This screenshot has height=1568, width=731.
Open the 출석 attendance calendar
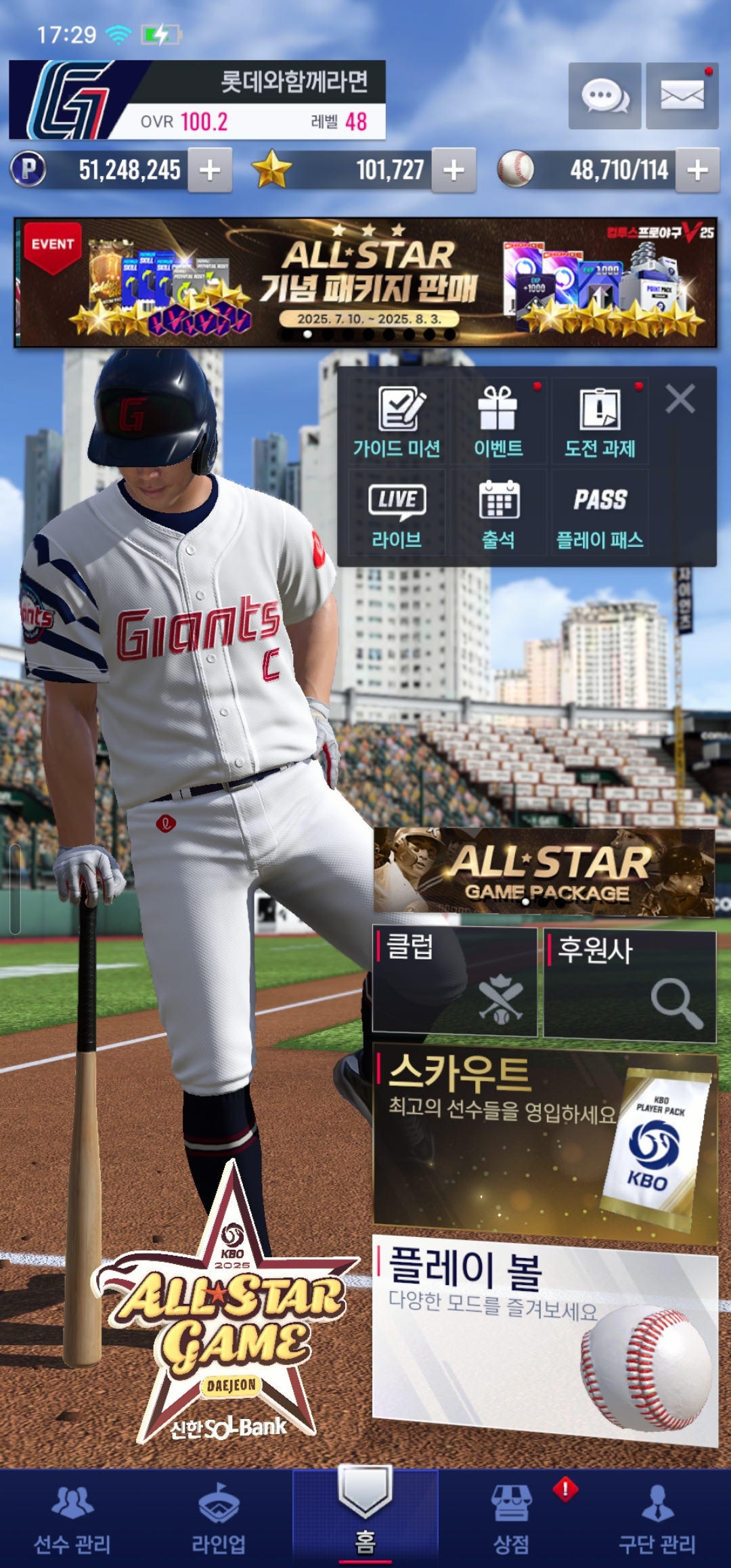click(499, 513)
